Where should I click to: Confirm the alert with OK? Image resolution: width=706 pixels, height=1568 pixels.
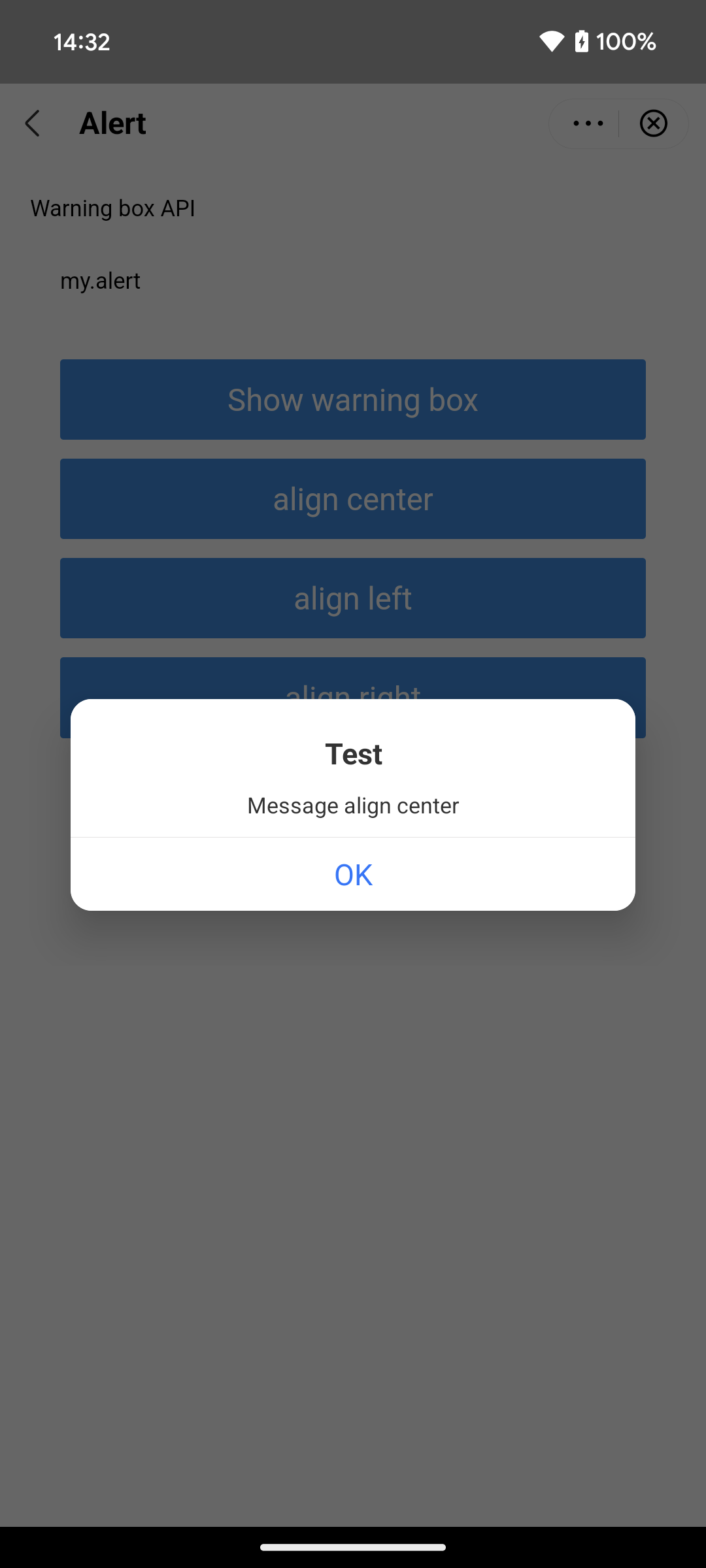(353, 874)
